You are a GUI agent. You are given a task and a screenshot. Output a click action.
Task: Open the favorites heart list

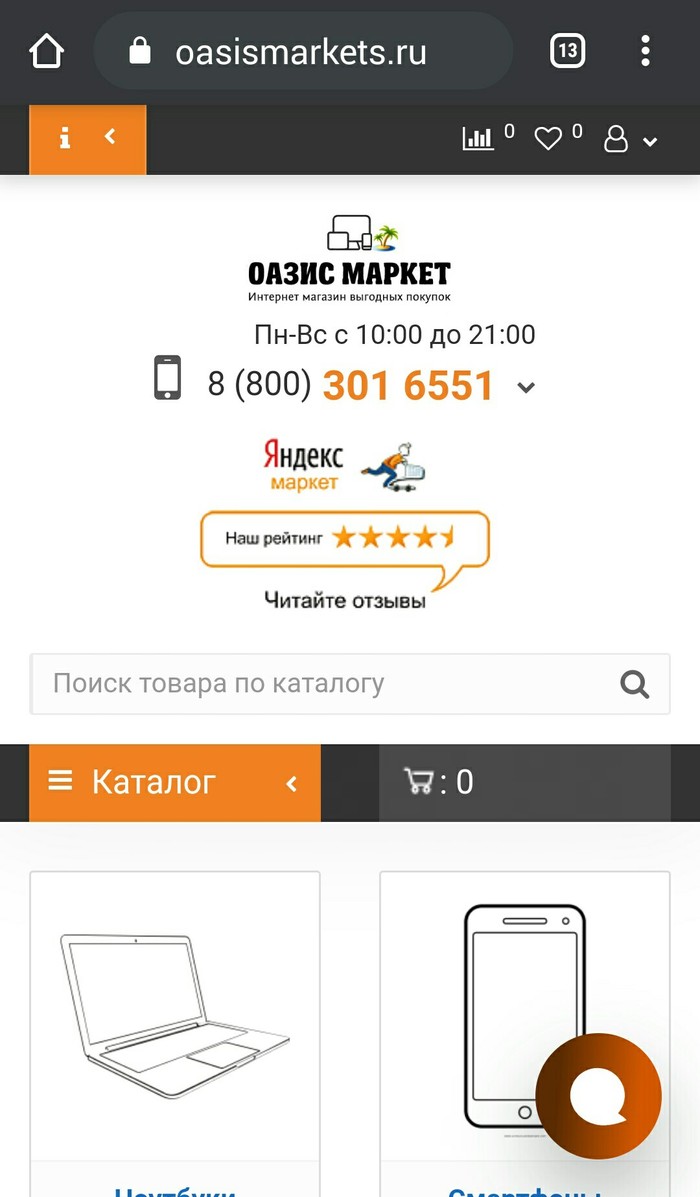click(x=548, y=139)
